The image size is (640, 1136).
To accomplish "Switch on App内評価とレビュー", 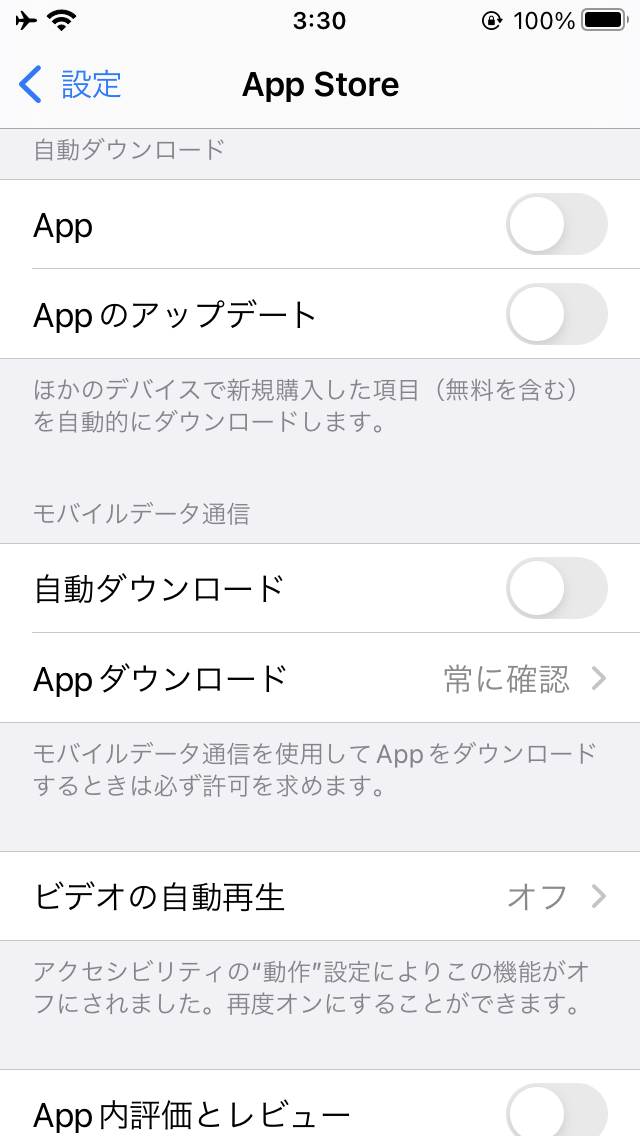I will pyautogui.click(x=556, y=1110).
